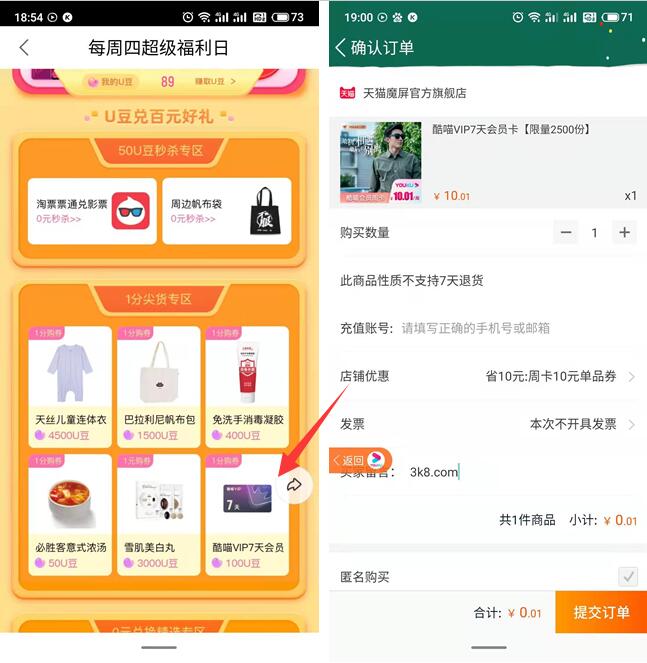This screenshot has height=663, width=647.
Task: Select the 巴拉利尼帆布包 item
Action: pos(158,385)
